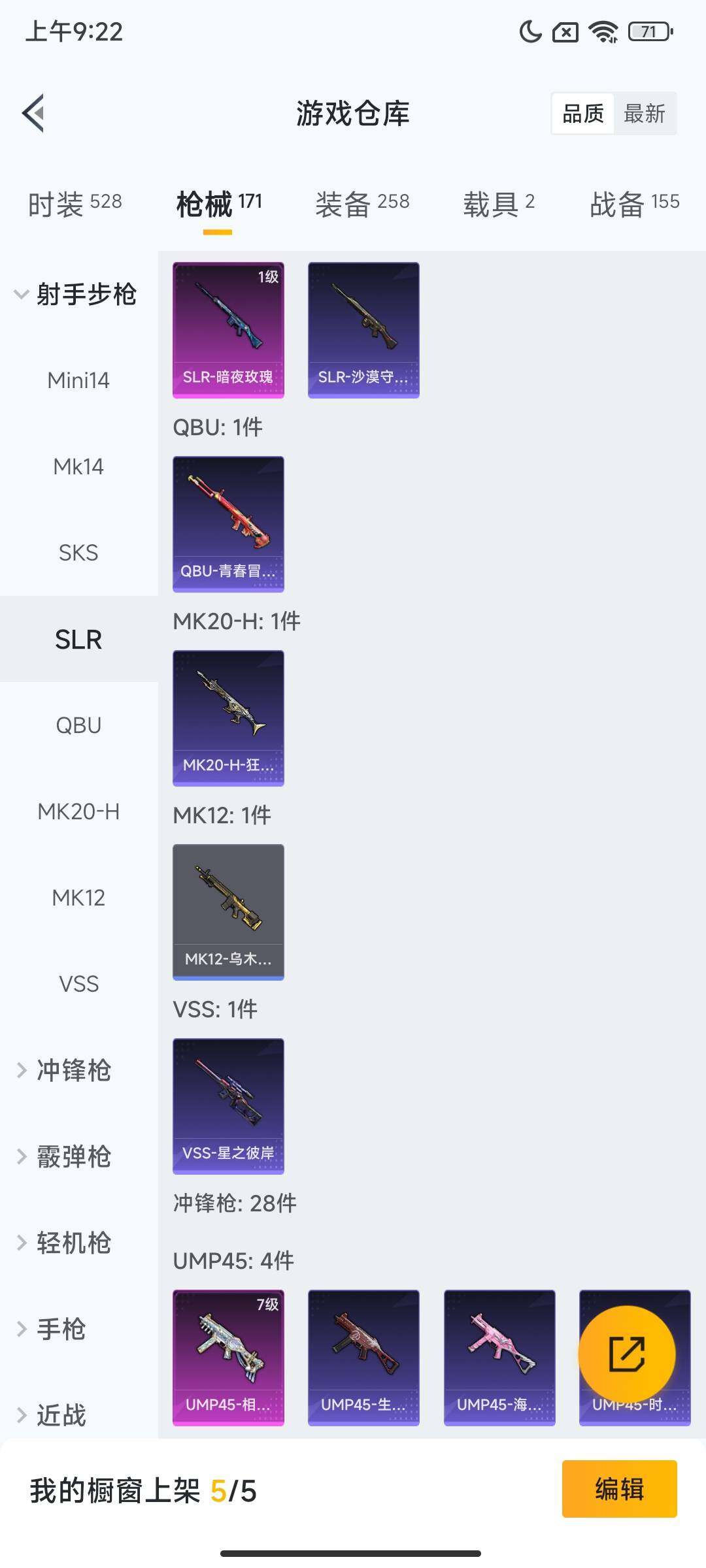
Task: Jump to the SKS section
Action: pyautogui.click(x=78, y=553)
